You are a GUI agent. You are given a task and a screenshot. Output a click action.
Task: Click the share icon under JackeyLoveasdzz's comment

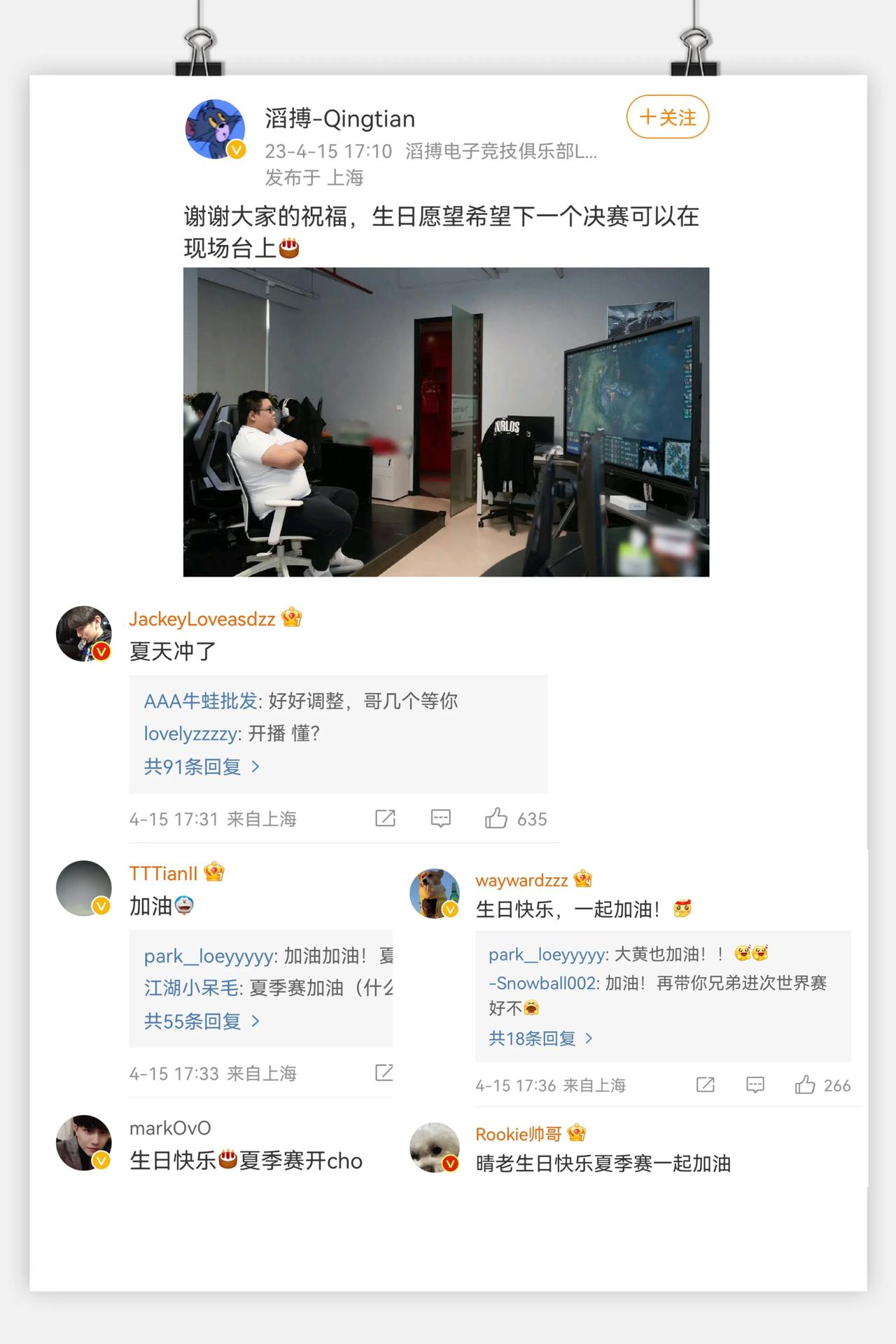[384, 818]
